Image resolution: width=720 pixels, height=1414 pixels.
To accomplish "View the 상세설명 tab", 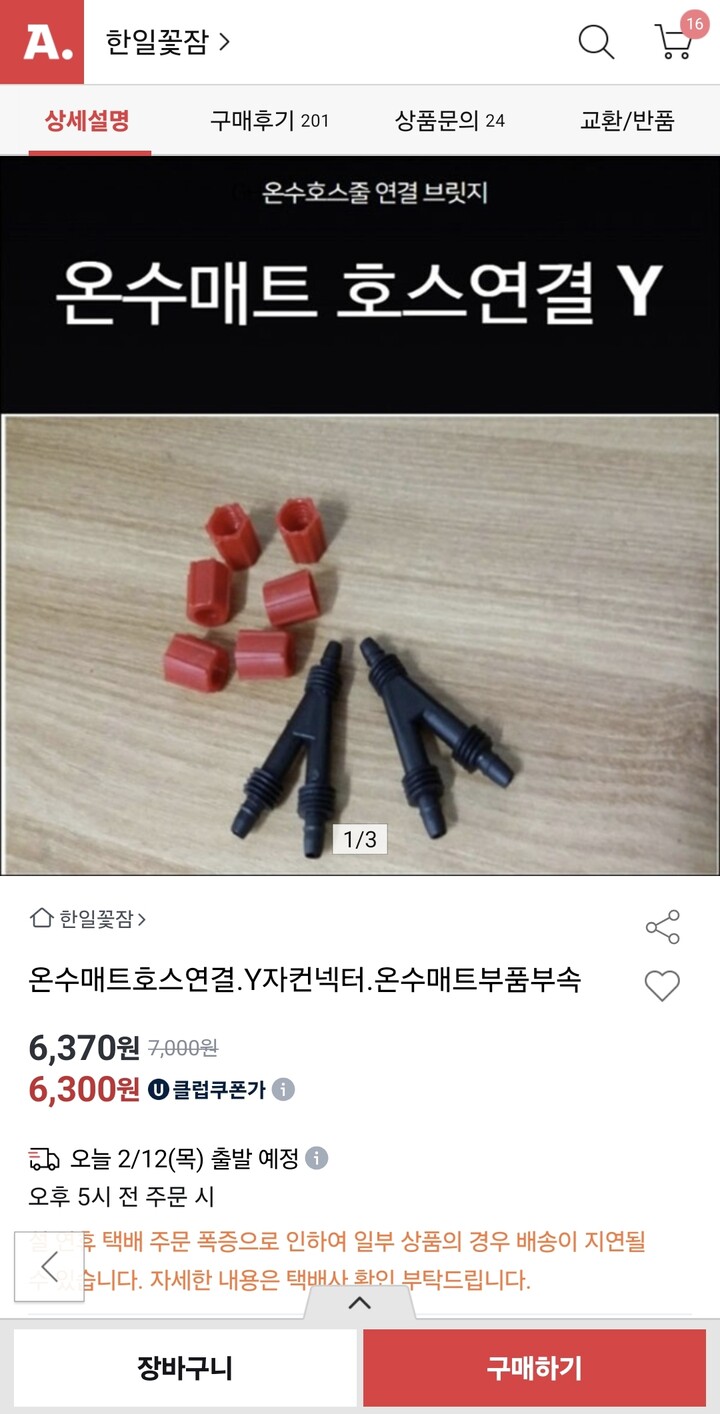I will [75, 121].
